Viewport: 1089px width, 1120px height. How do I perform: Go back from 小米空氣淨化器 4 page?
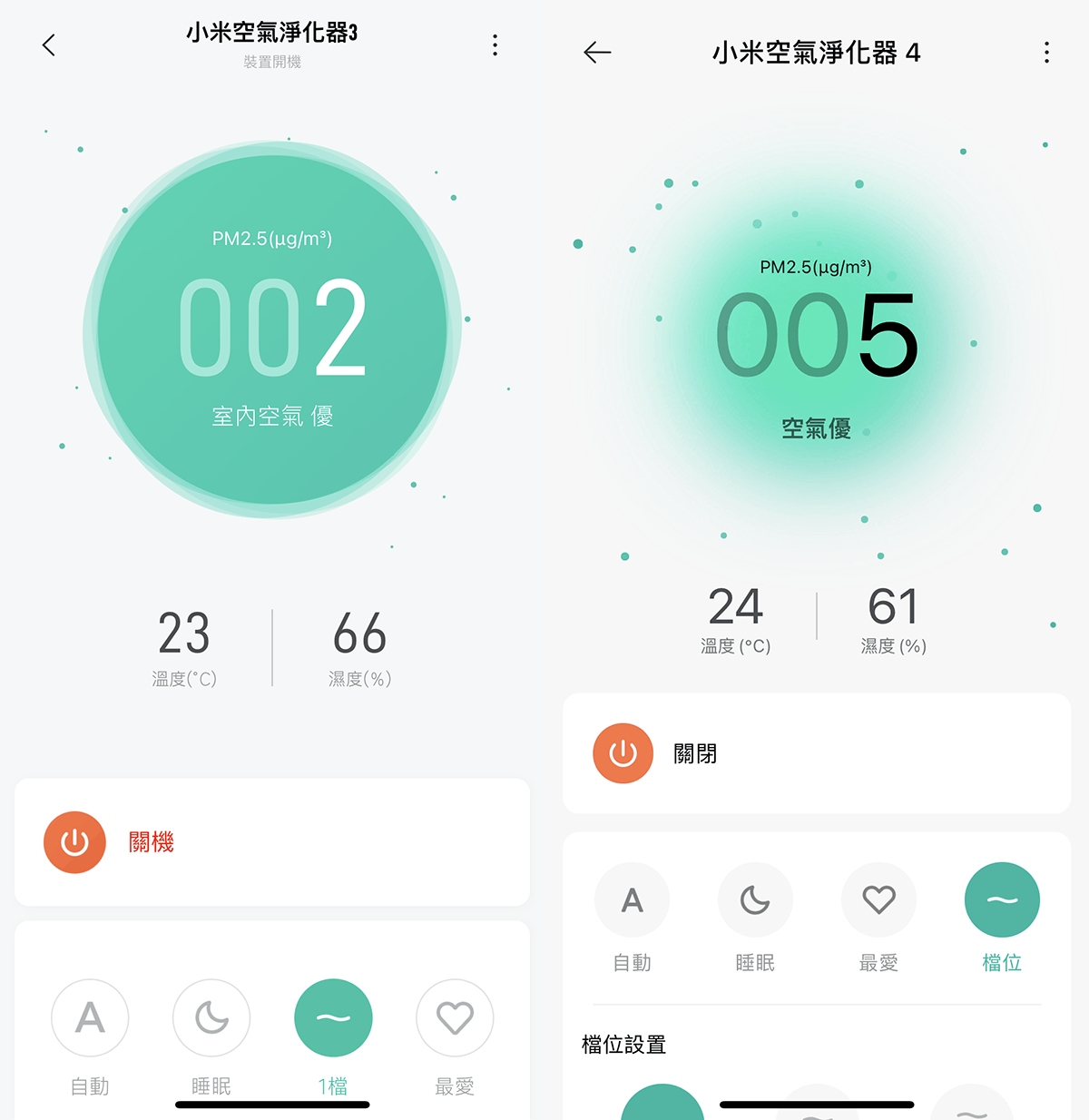click(597, 53)
